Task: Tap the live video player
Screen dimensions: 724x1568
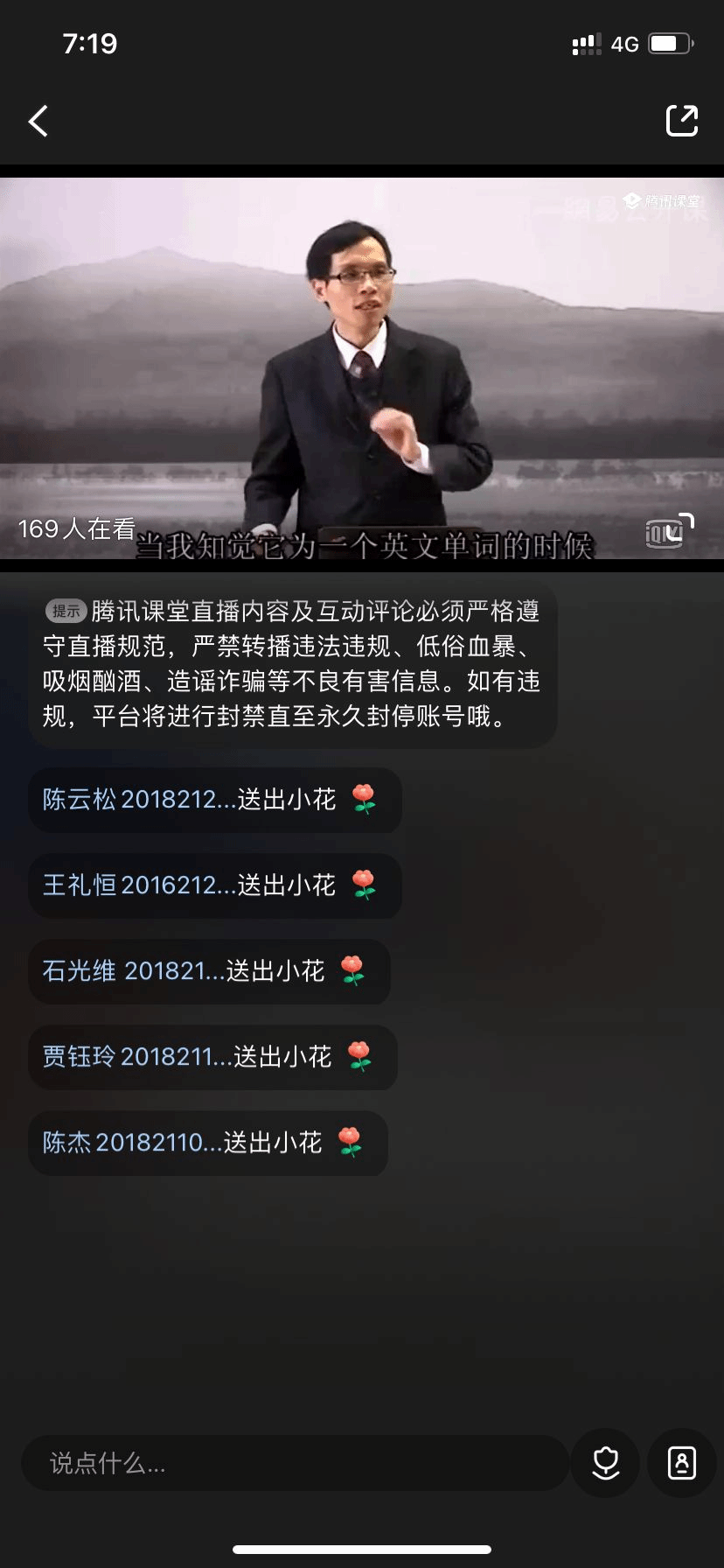Action: (x=362, y=367)
